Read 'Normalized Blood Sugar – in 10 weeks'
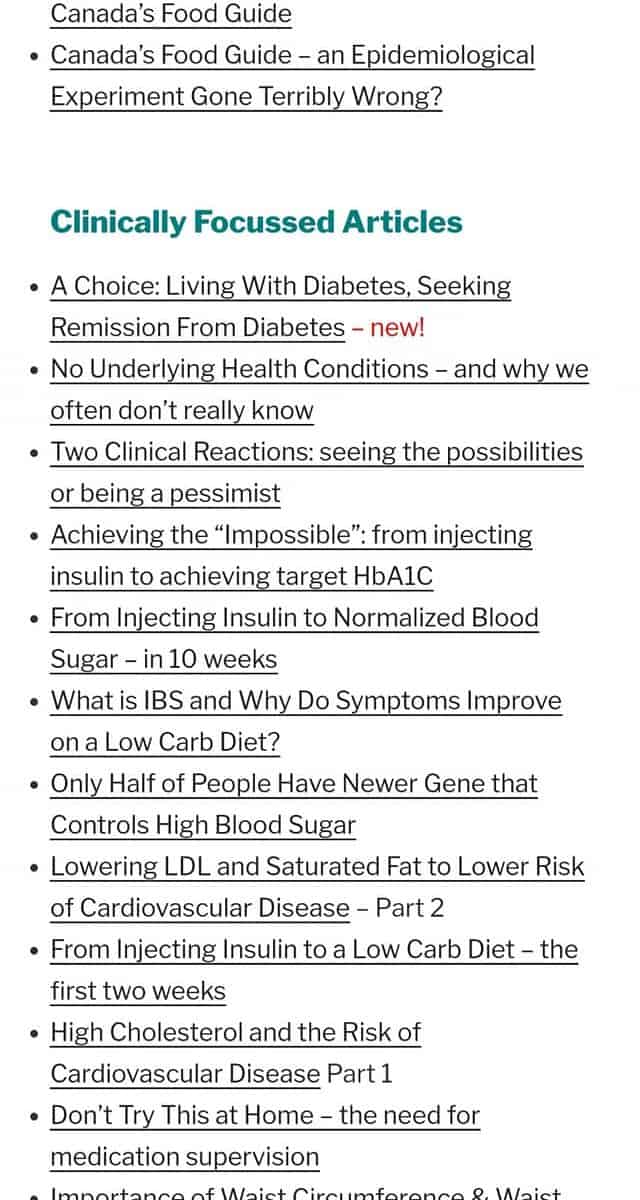The width and height of the screenshot is (640, 1200). pos(295,638)
